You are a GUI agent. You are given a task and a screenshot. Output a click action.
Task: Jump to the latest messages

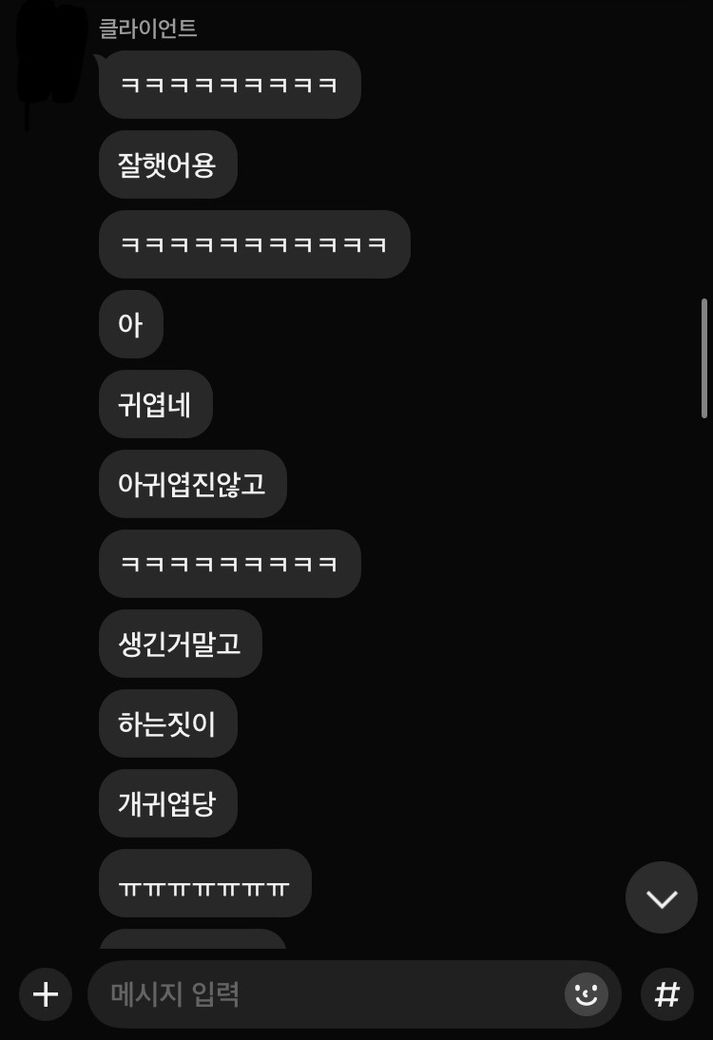pos(661,897)
